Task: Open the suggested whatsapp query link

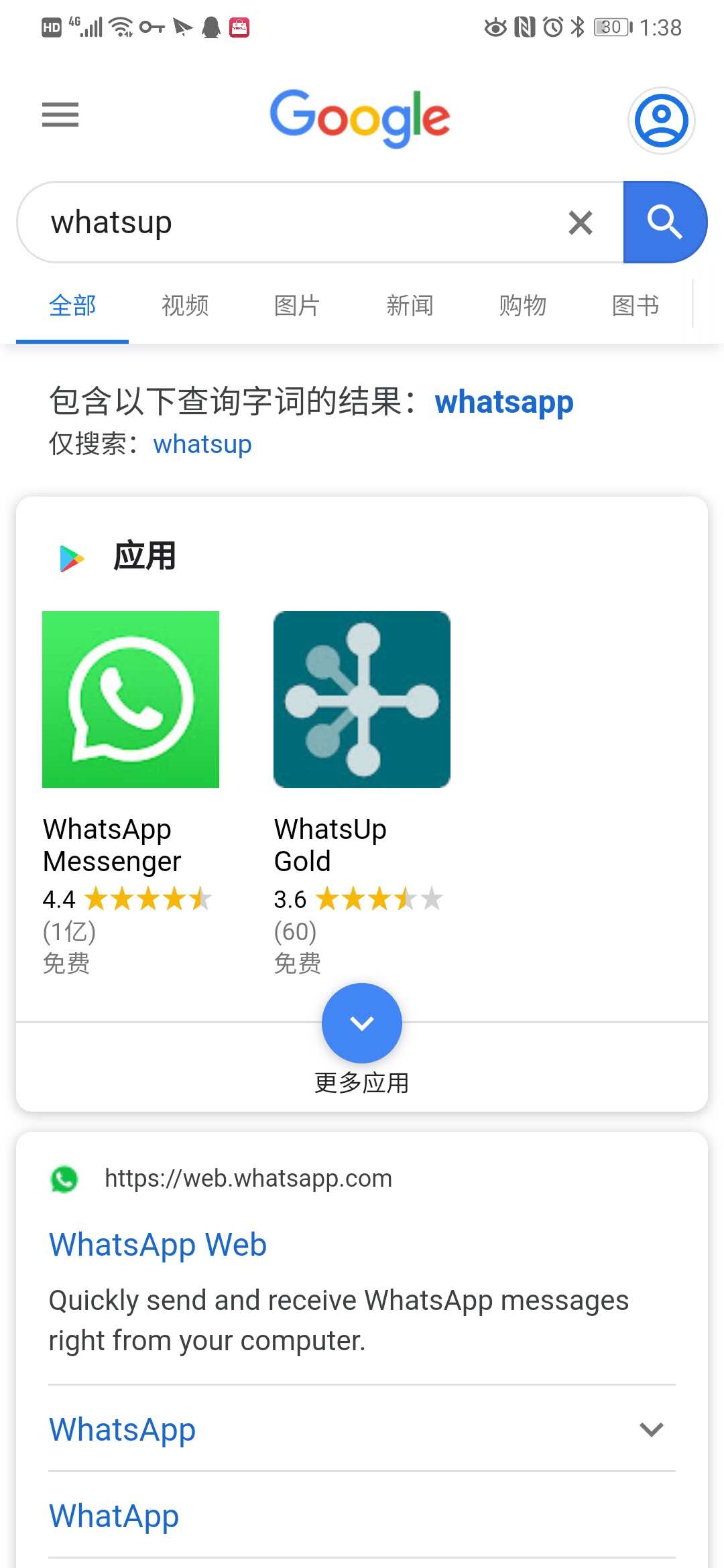Action: (x=504, y=402)
